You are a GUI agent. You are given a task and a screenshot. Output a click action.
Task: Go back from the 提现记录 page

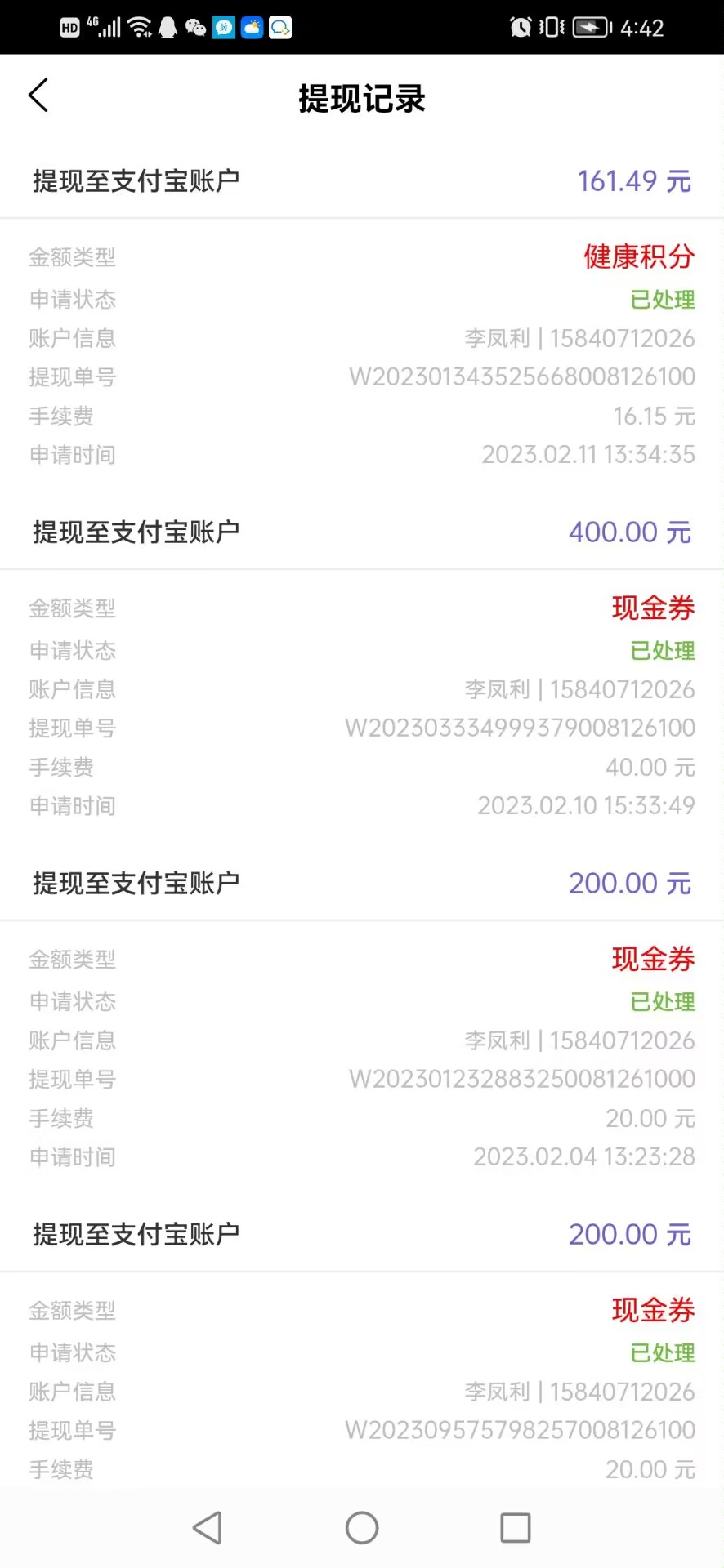[38, 96]
